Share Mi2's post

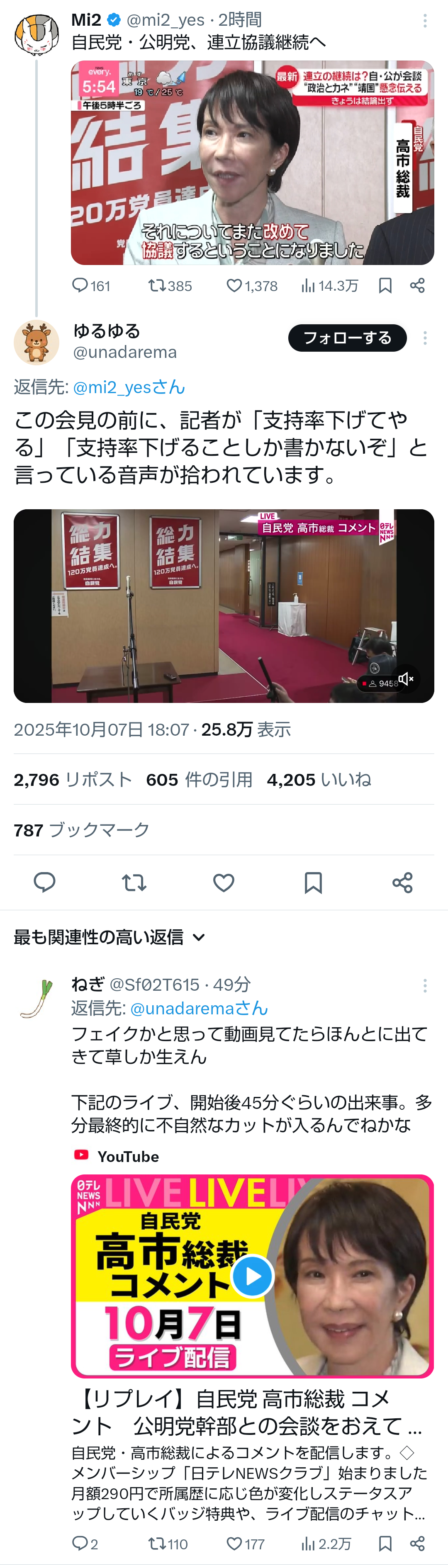click(418, 285)
